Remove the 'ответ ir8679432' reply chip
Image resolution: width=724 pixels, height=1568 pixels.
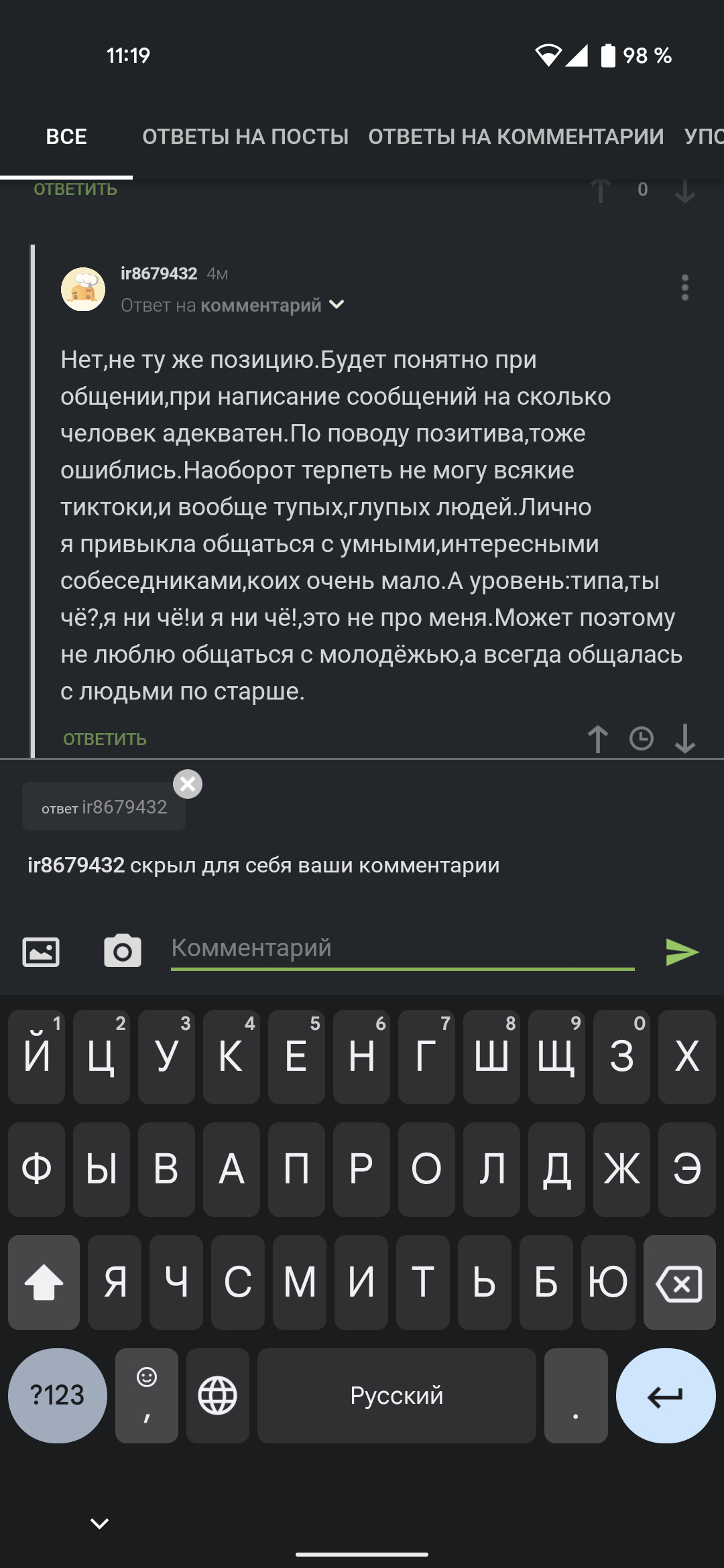(x=188, y=783)
